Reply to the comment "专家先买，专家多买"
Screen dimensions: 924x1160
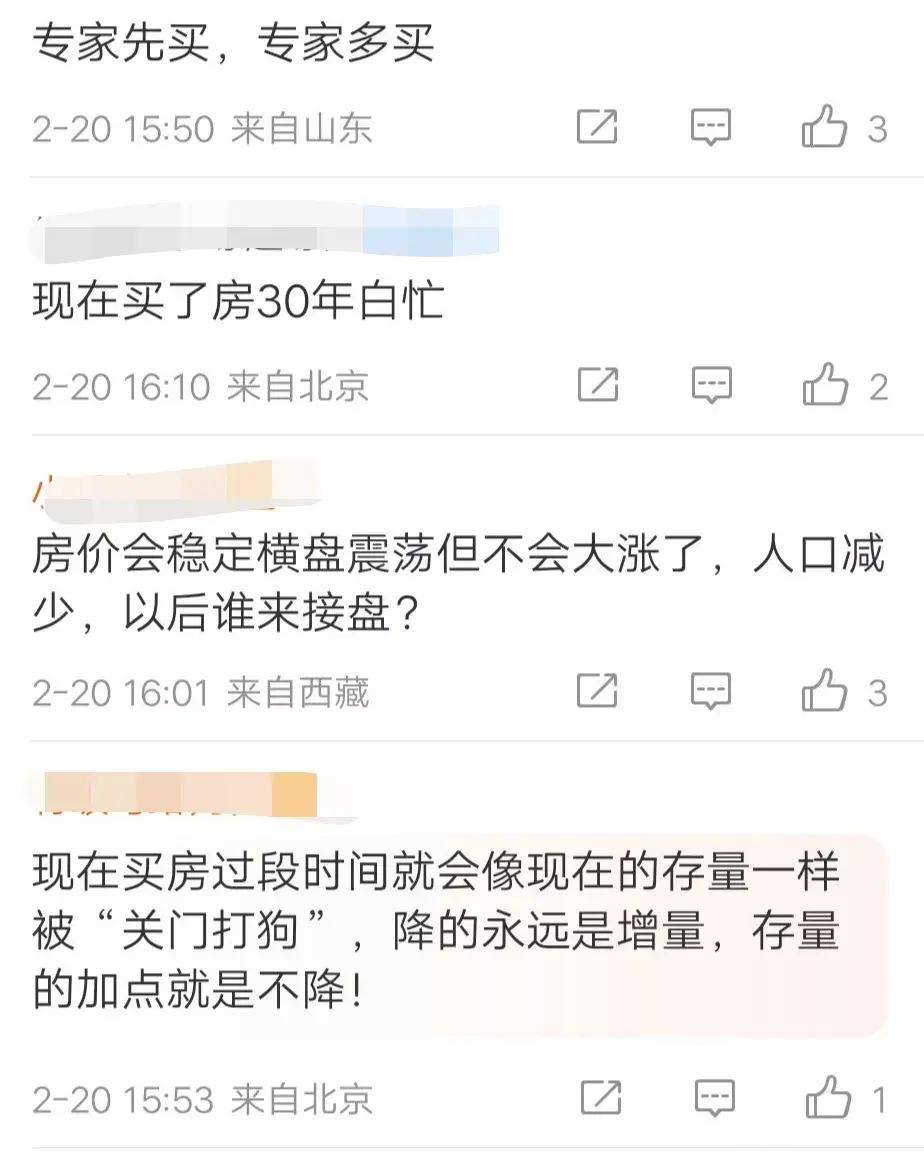(x=711, y=128)
